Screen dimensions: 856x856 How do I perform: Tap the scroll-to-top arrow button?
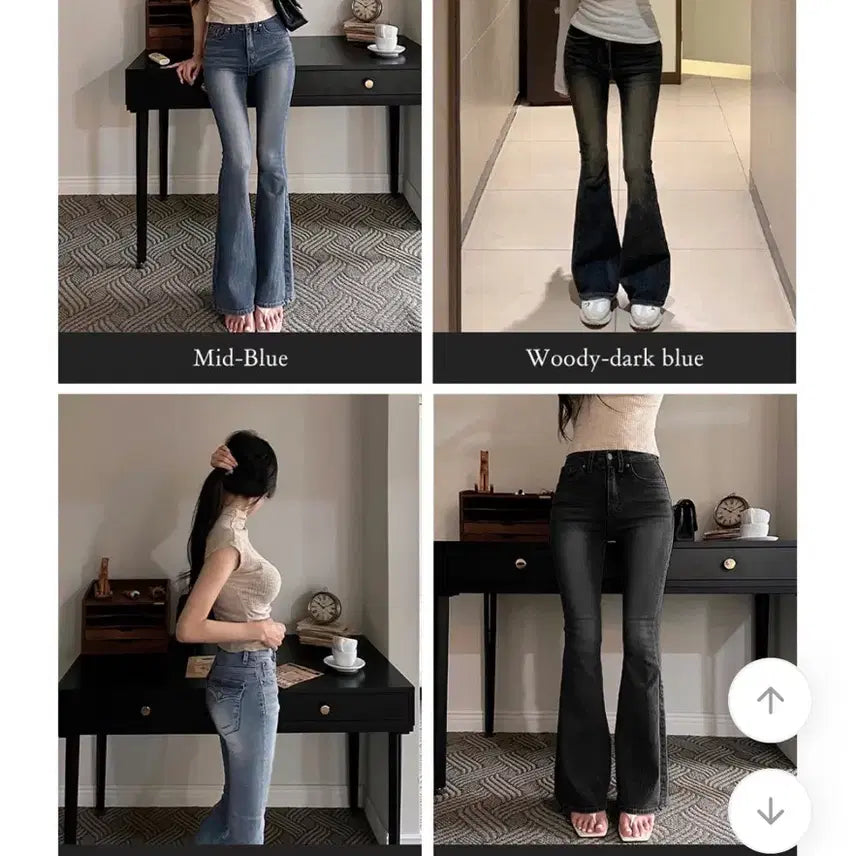pyautogui.click(x=769, y=700)
